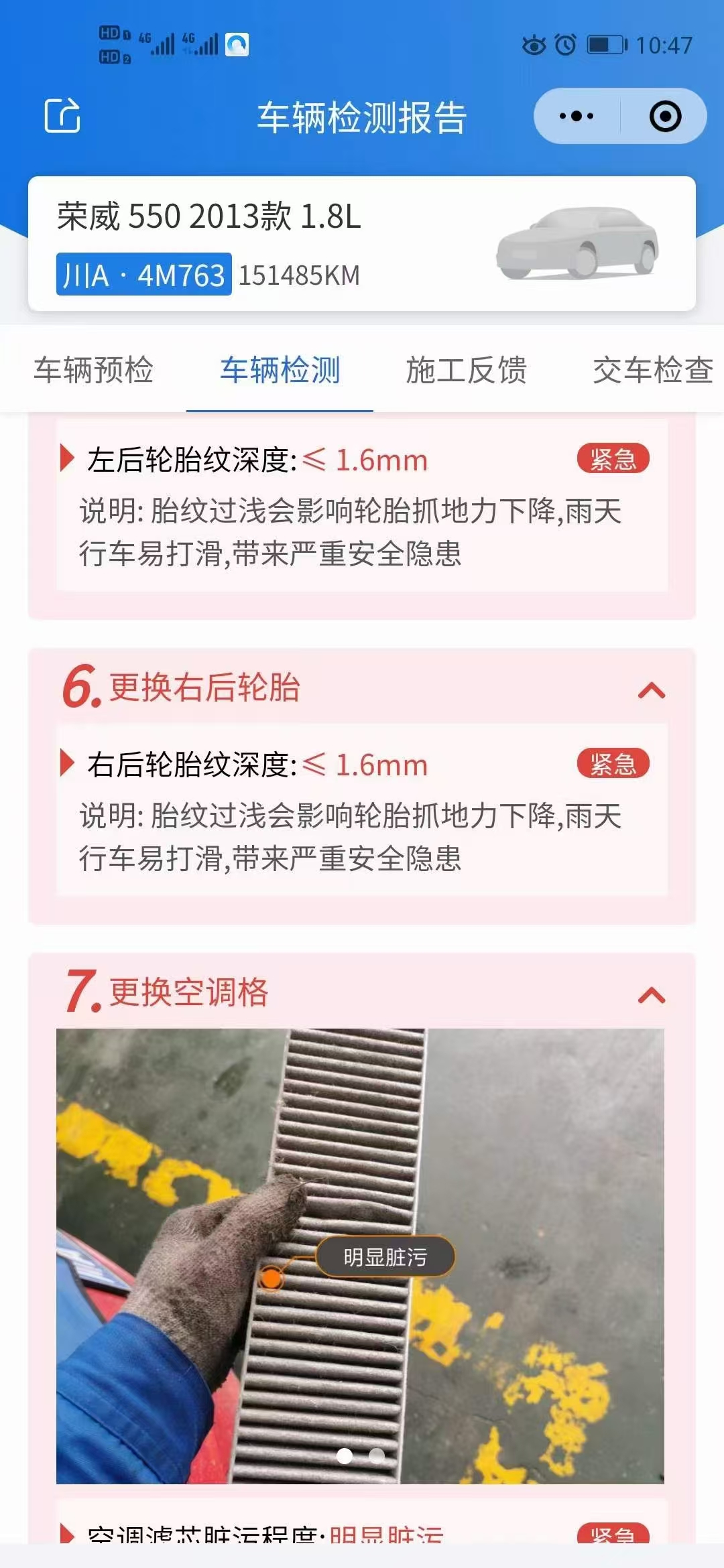
Task: Tap the share icon in the header
Action: 62,116
